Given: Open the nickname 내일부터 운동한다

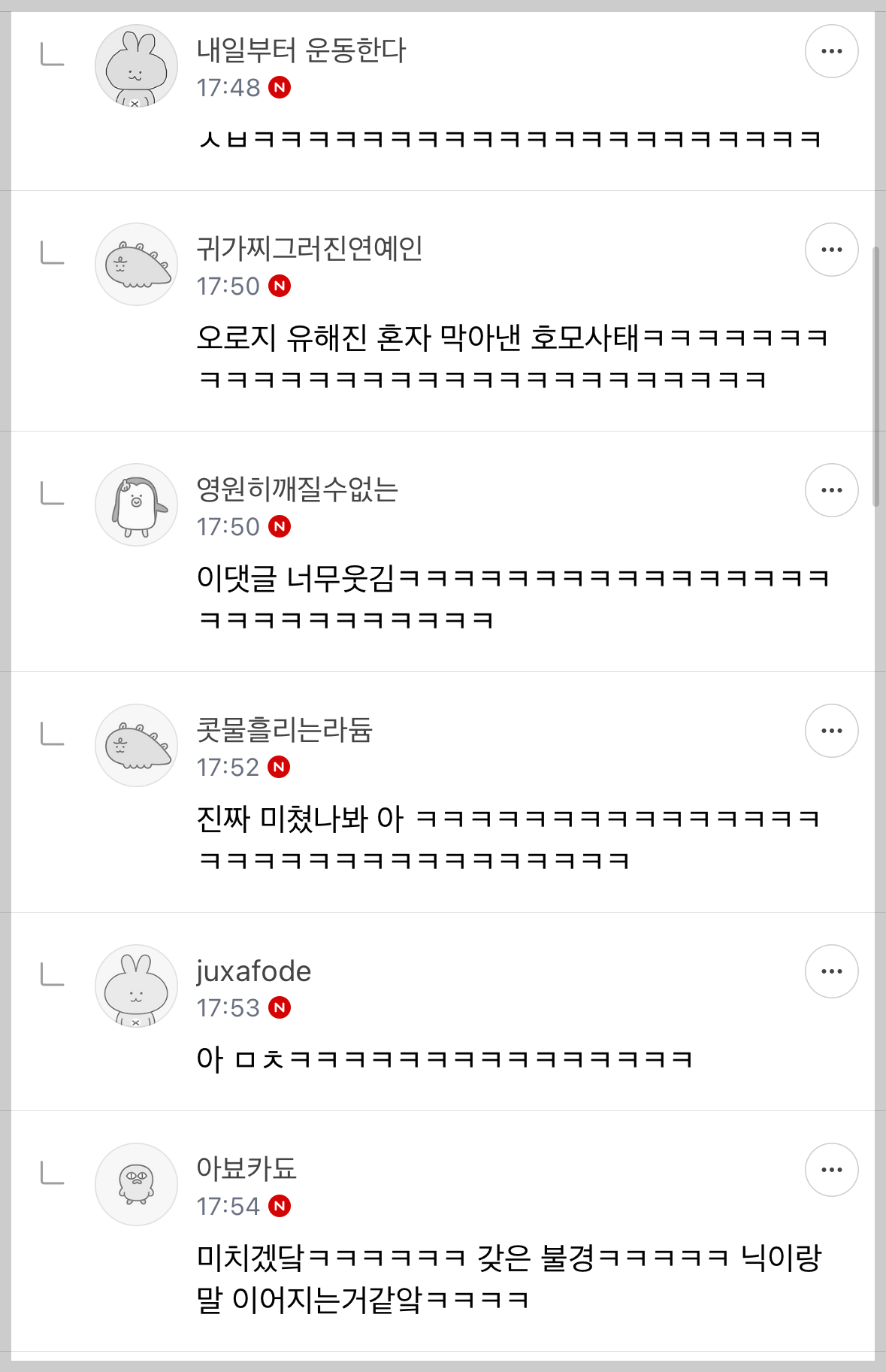Looking at the screenshot, I should click(x=301, y=50).
